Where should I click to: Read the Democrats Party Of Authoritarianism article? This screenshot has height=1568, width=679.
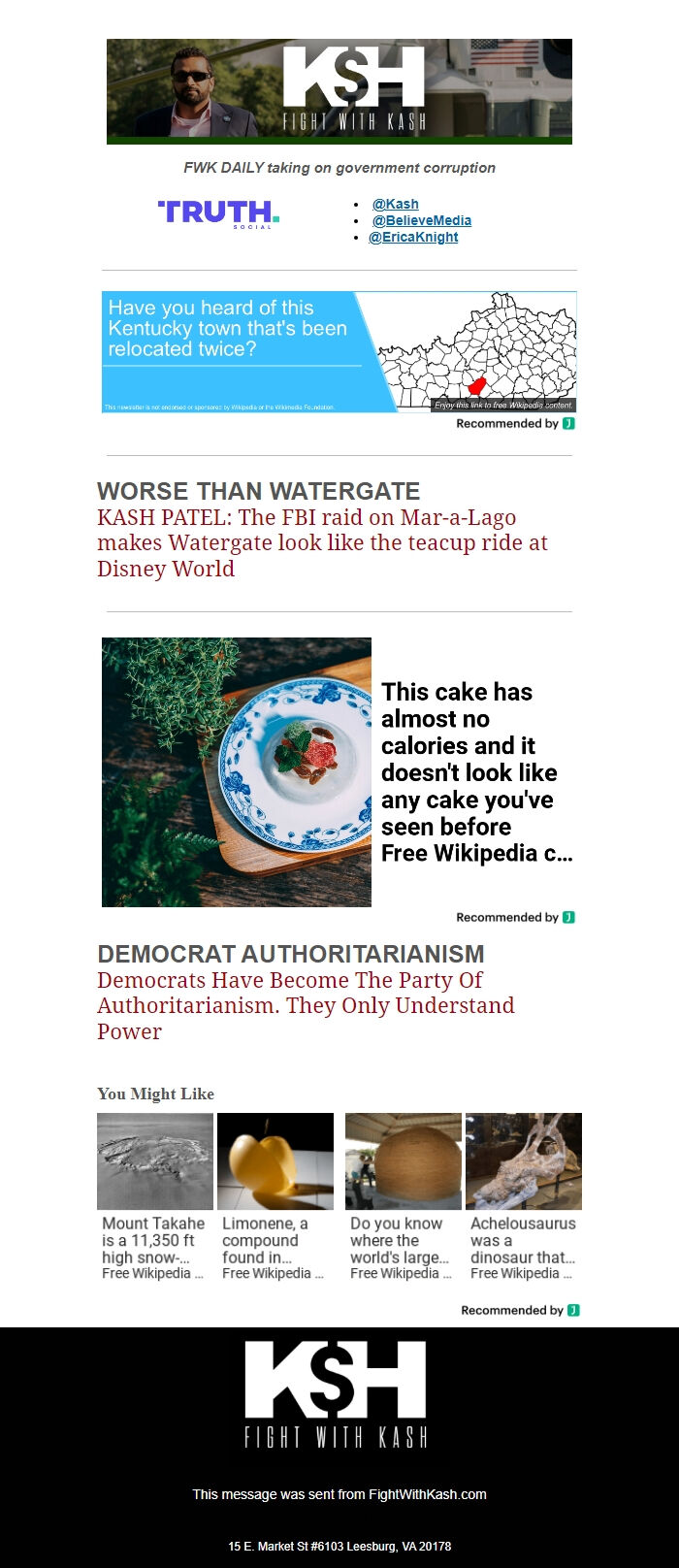pyautogui.click(x=306, y=1005)
